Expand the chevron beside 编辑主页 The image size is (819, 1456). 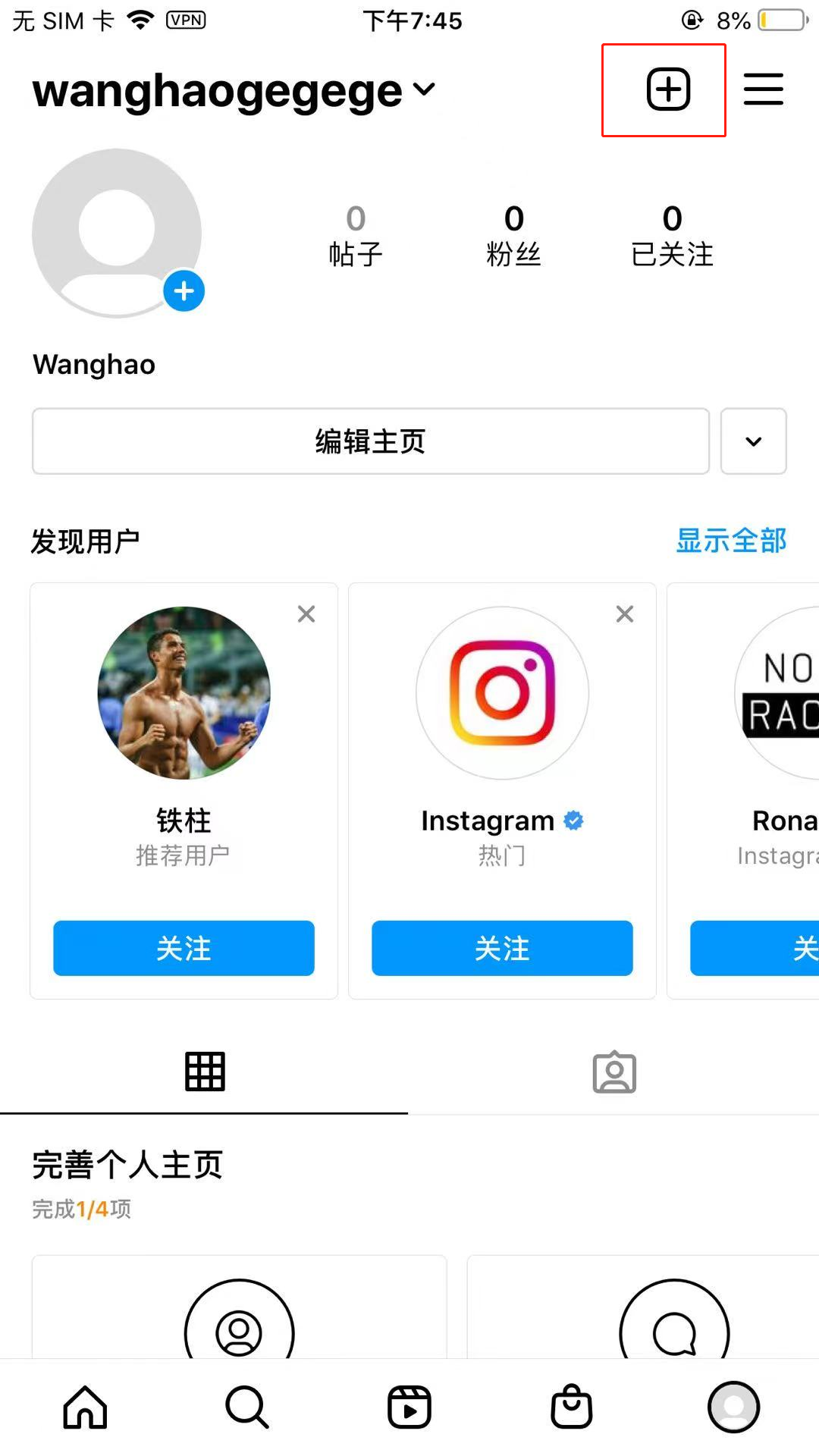point(753,441)
